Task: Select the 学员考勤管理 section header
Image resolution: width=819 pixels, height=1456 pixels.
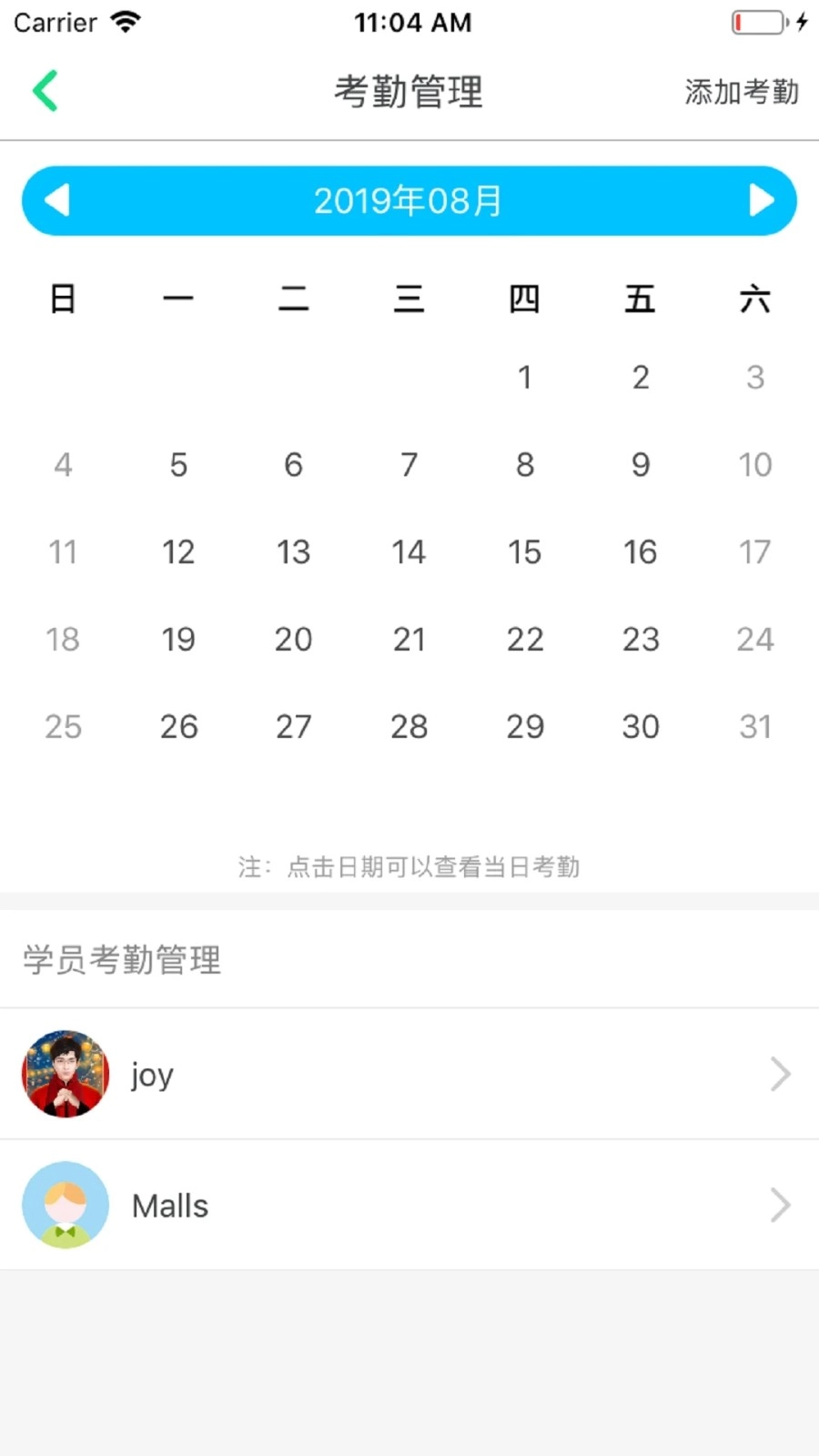Action: 121,959
